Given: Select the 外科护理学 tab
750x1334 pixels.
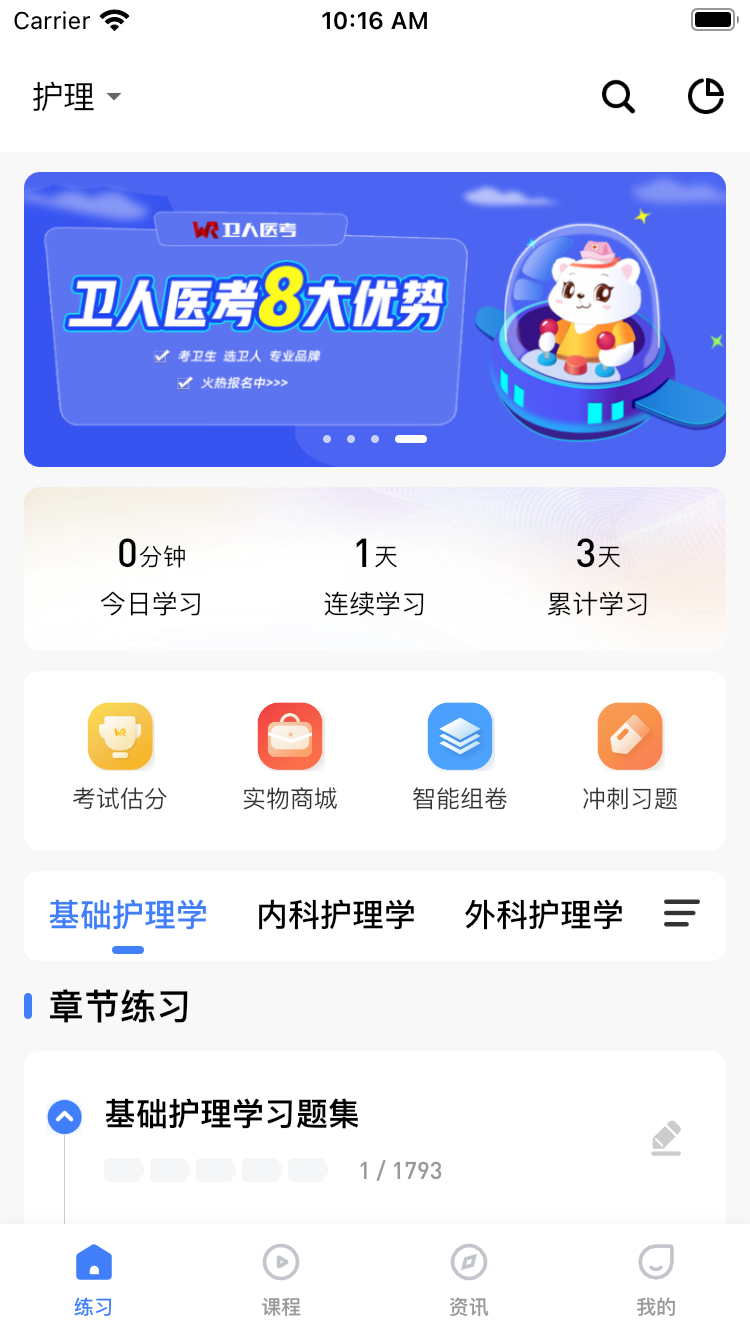Looking at the screenshot, I should 543,913.
